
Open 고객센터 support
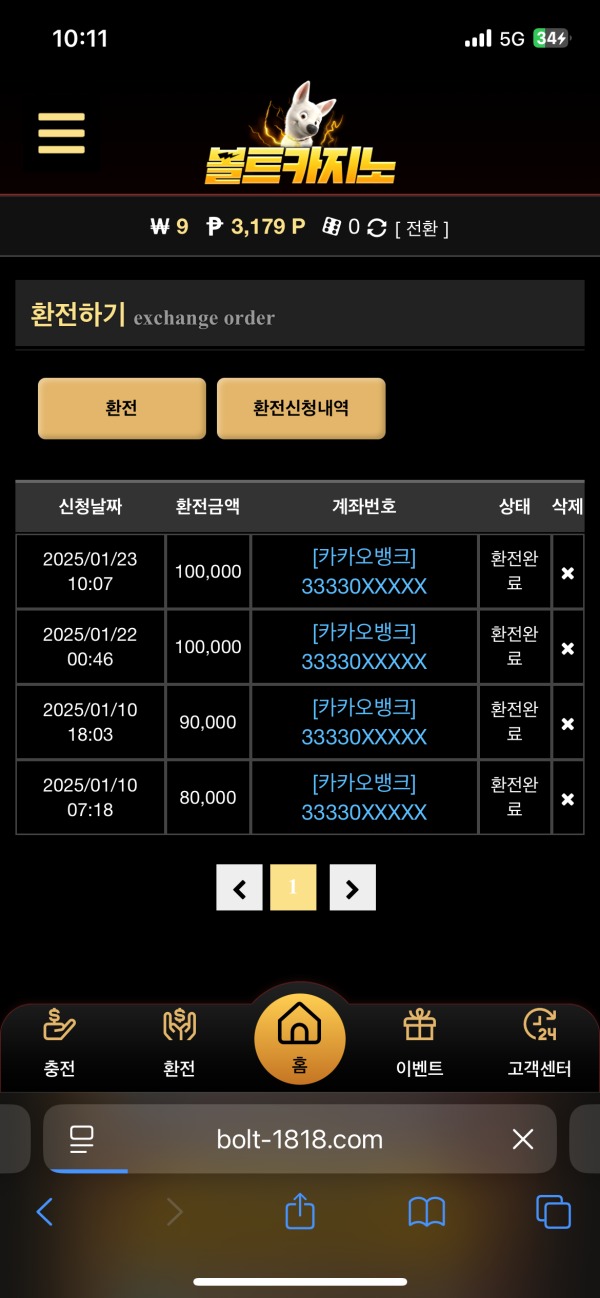[539, 1043]
